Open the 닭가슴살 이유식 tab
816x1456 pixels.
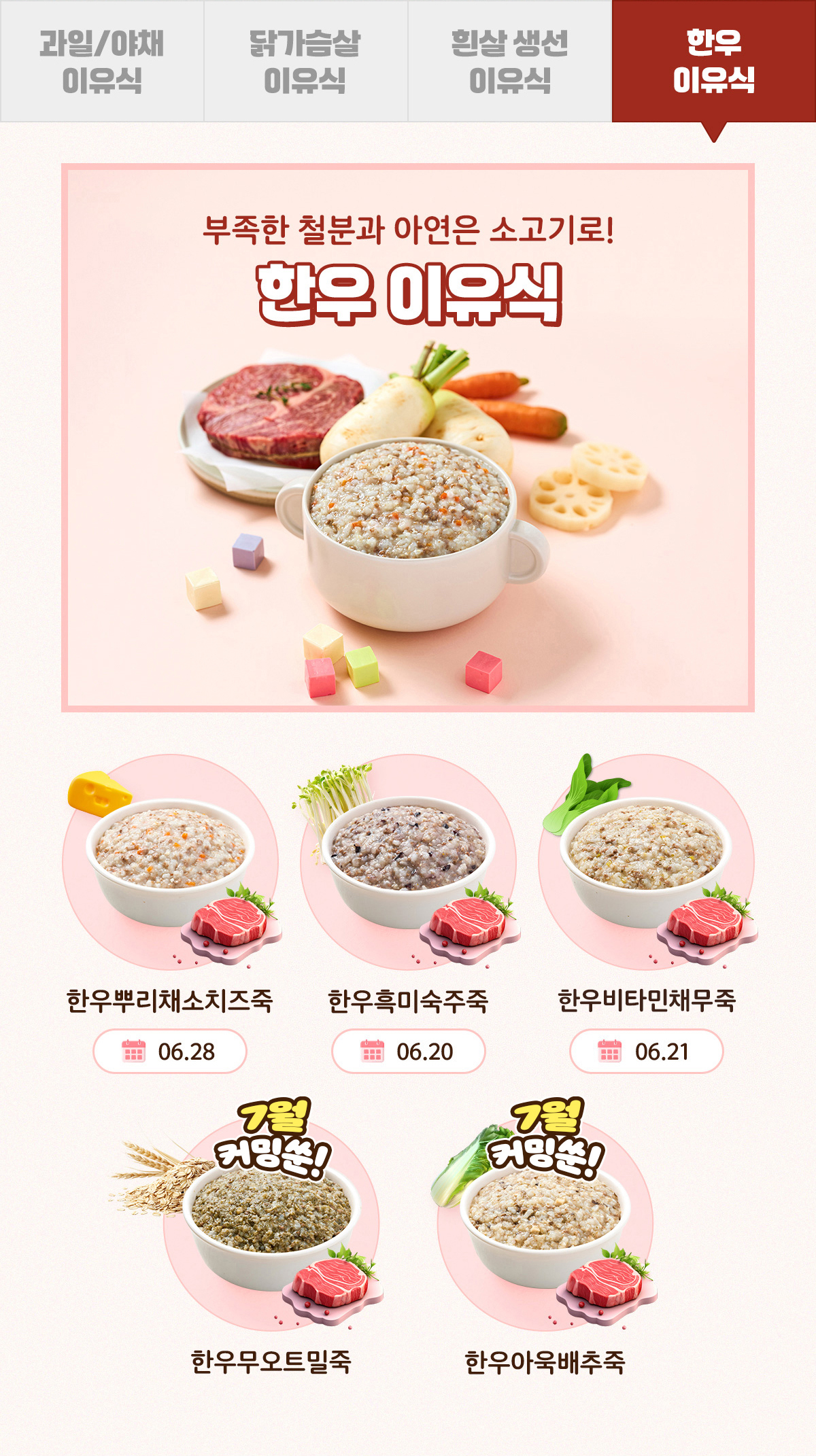(x=306, y=60)
